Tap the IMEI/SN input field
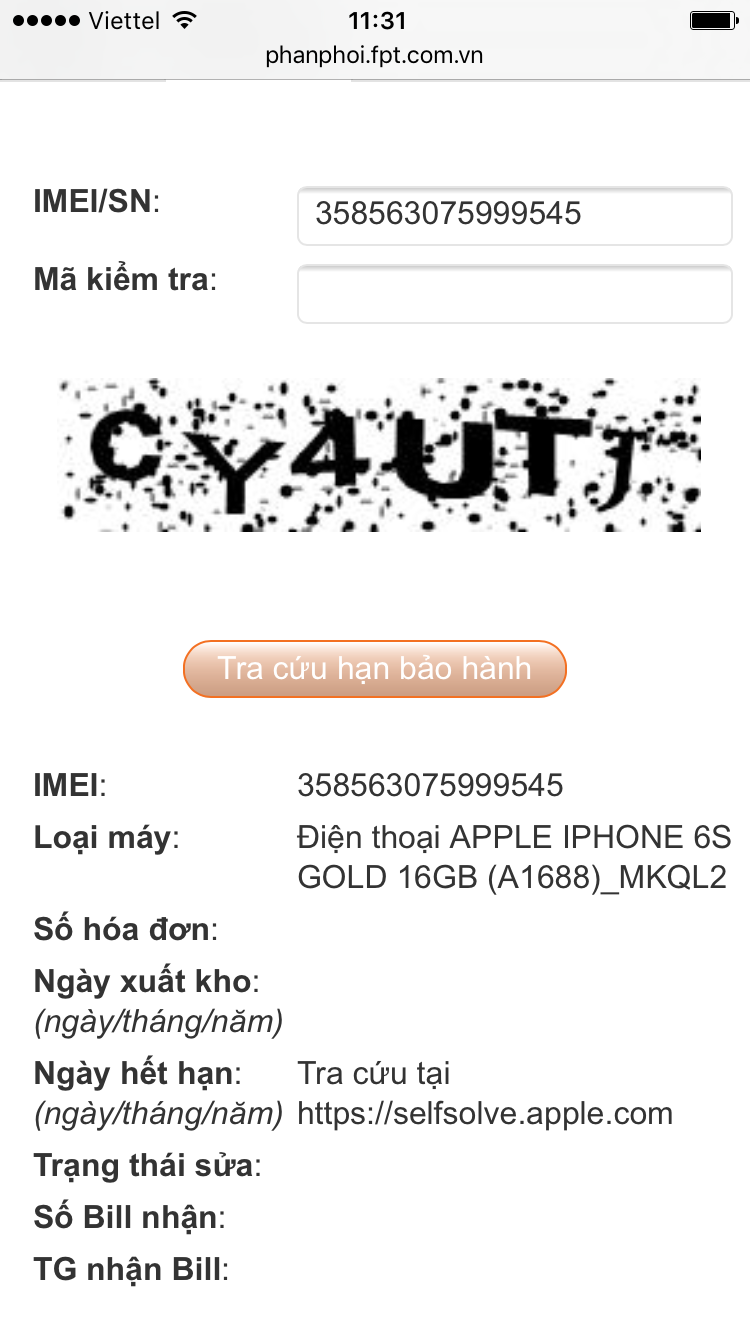 coord(515,215)
